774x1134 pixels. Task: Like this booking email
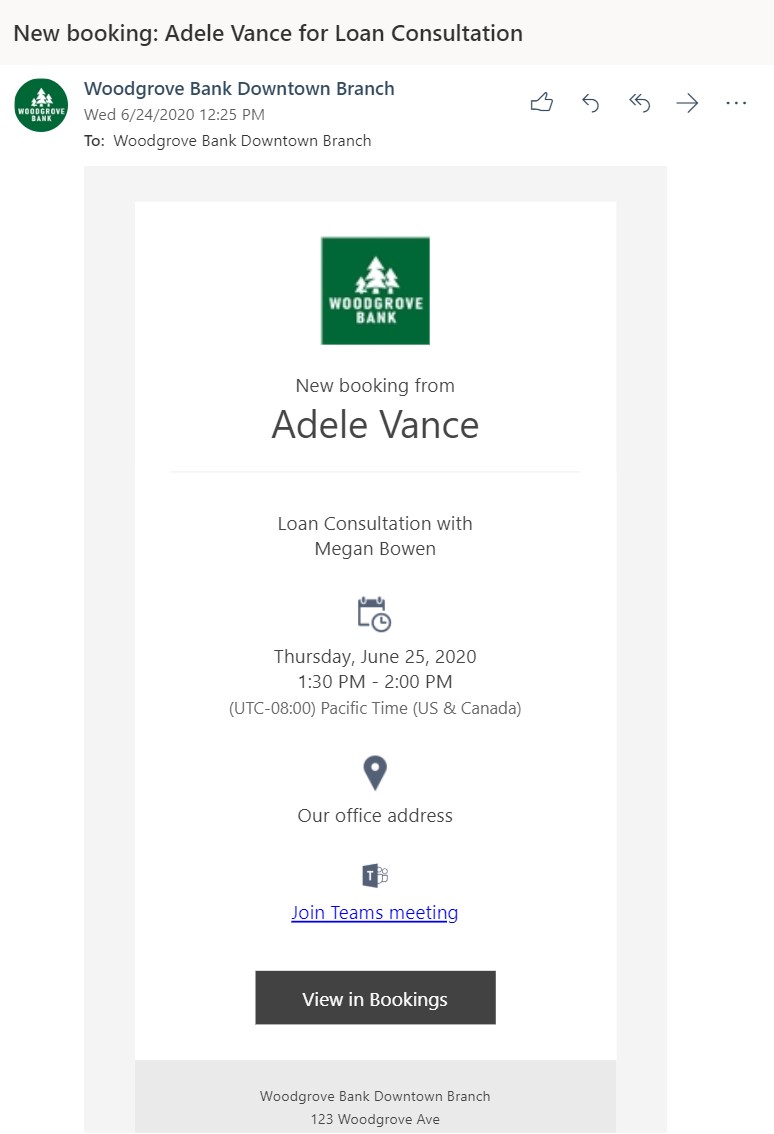(542, 102)
